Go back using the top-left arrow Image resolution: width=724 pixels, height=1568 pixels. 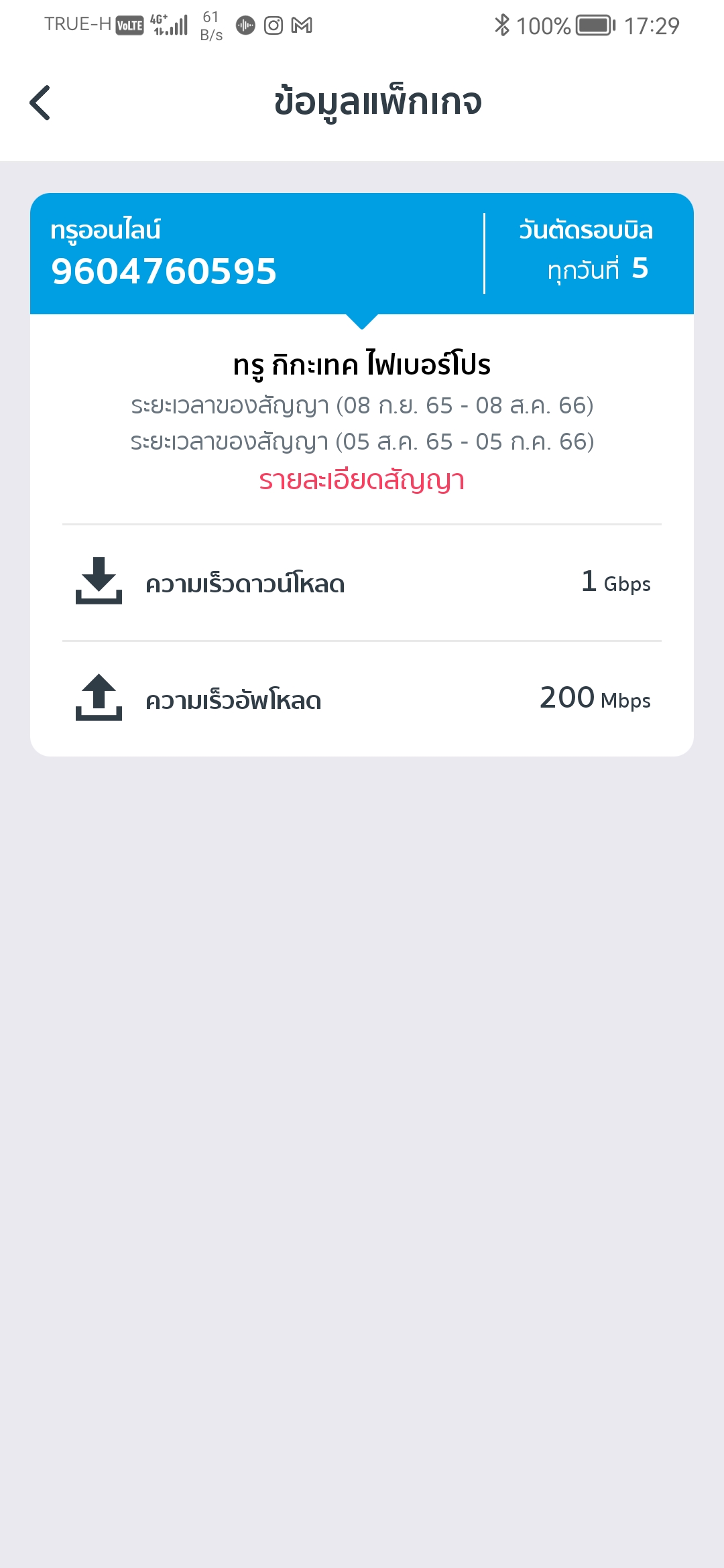[x=40, y=103]
